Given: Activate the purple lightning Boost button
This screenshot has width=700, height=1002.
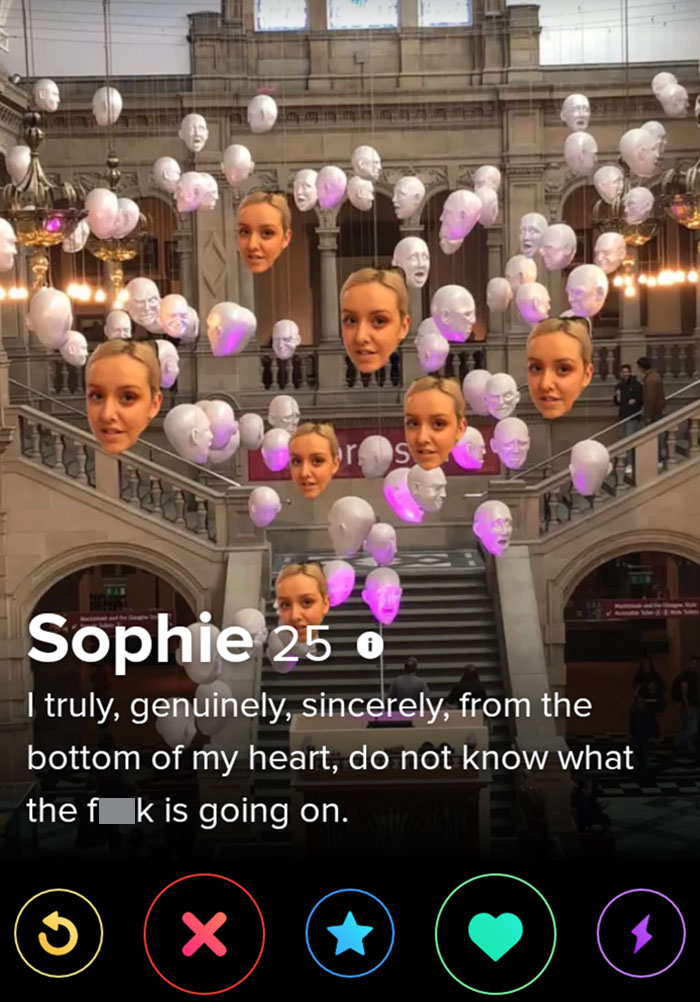Looking at the screenshot, I should coord(641,933).
